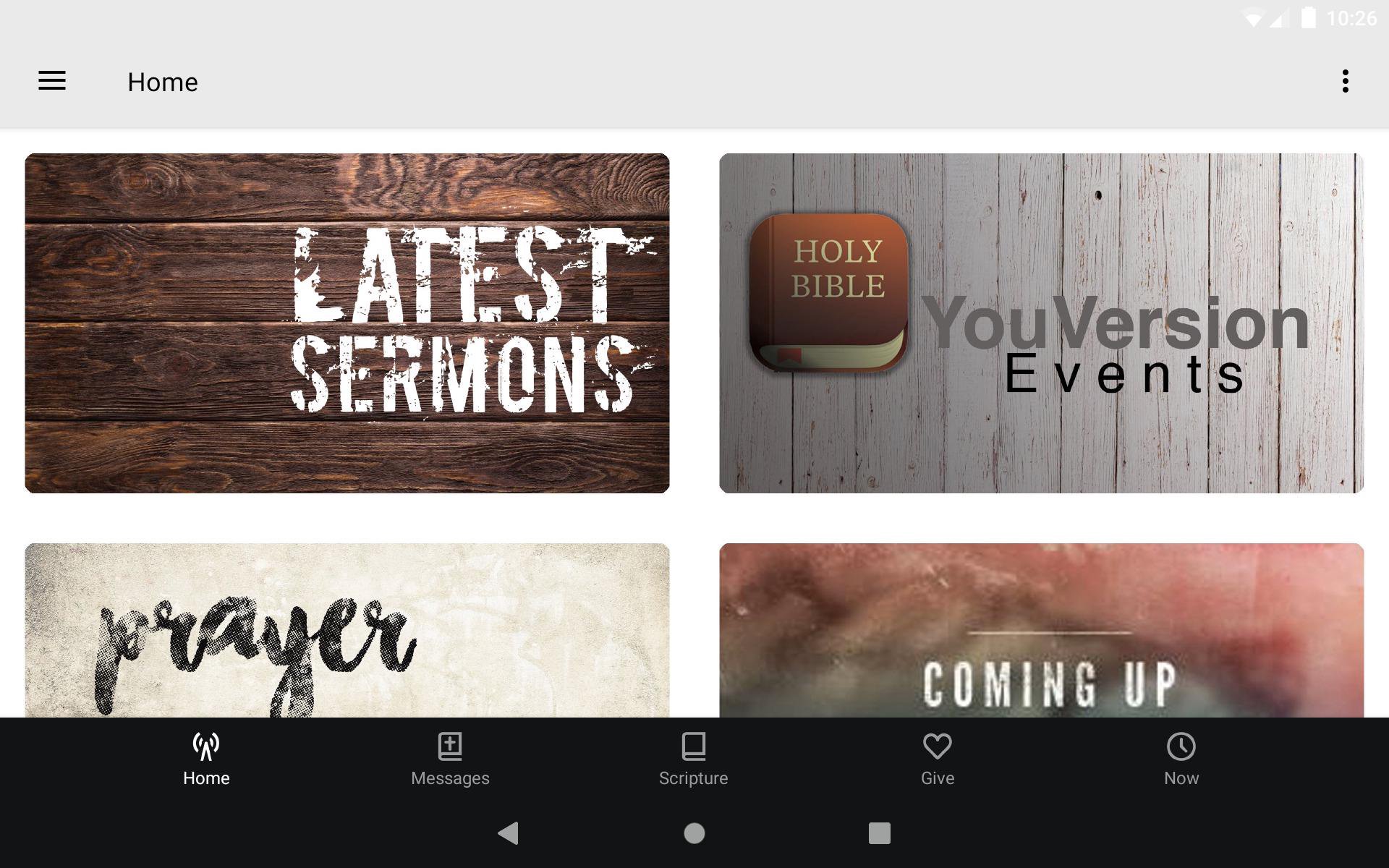This screenshot has height=868, width=1389.
Task: Go to the Give tab
Action: coord(938,759)
